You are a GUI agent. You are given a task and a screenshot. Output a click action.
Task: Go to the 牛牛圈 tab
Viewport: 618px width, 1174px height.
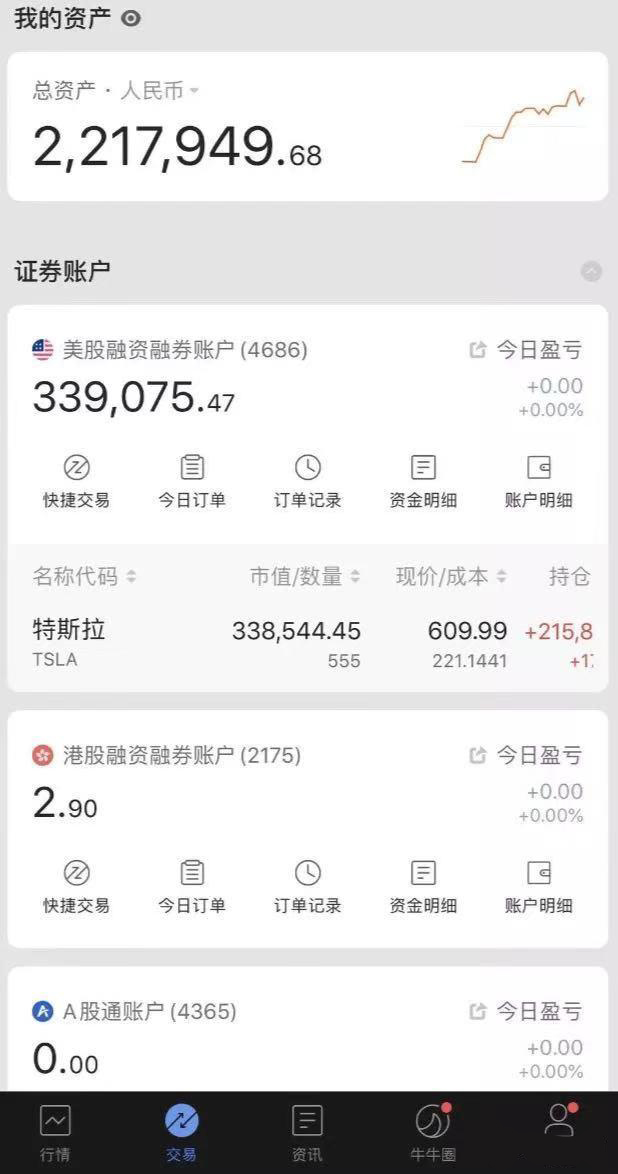pos(432,1133)
